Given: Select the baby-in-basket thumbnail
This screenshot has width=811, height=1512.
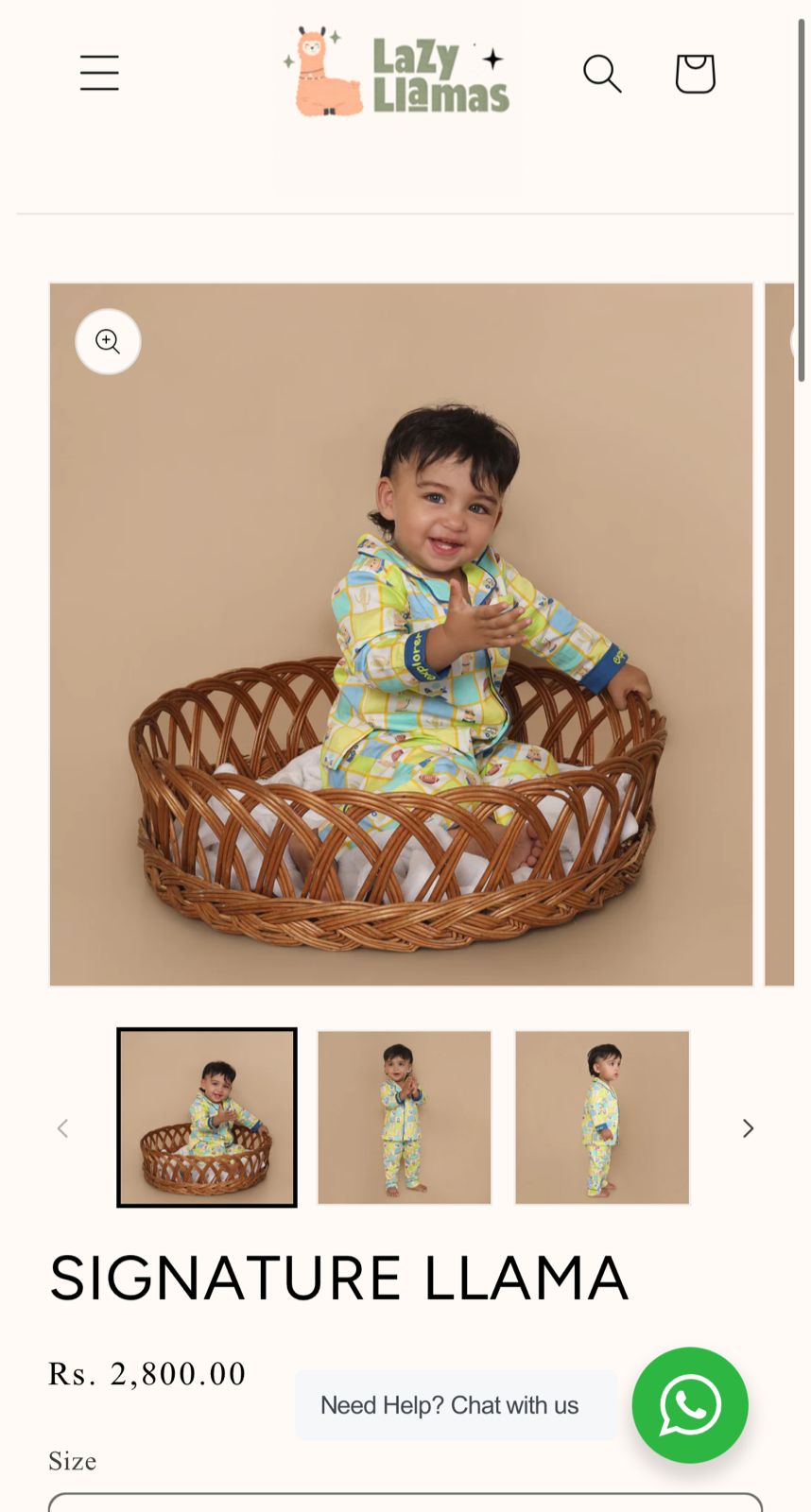Looking at the screenshot, I should [207, 1117].
